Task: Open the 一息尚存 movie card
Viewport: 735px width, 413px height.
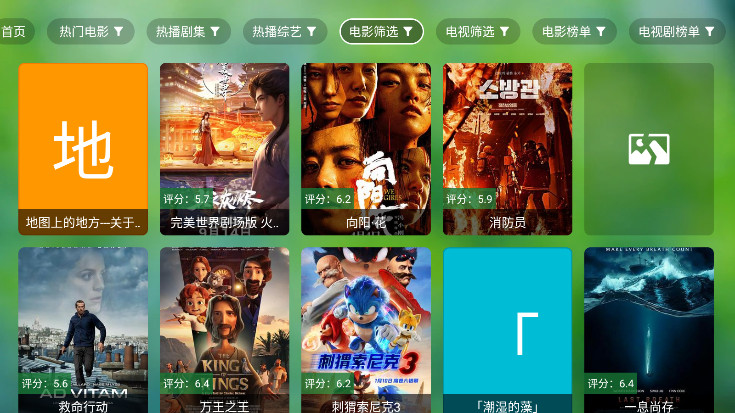Action: [649, 330]
